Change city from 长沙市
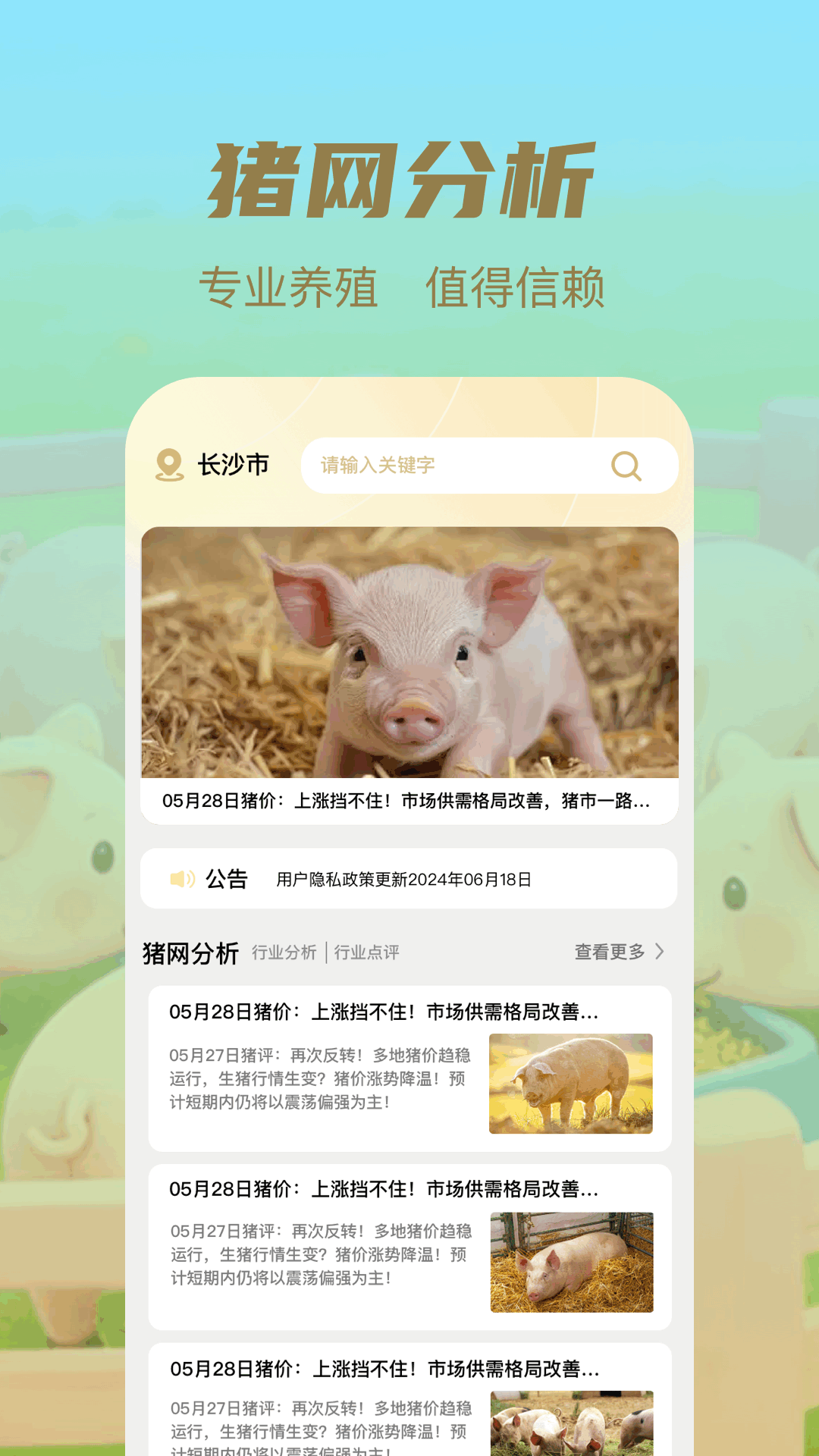Viewport: 819px width, 1456px height. [231, 465]
